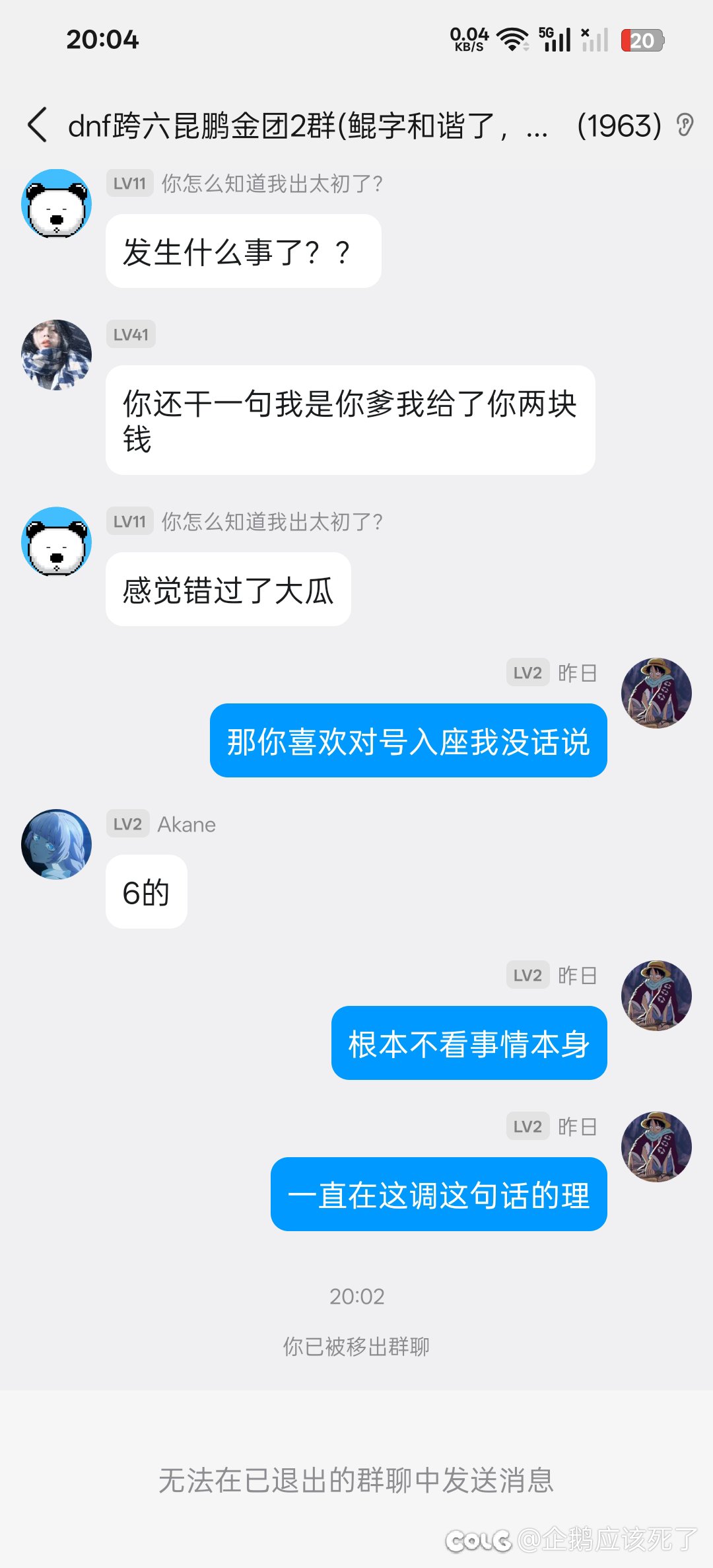Tap panda avatar beside 发生什么事了 message

click(57, 204)
